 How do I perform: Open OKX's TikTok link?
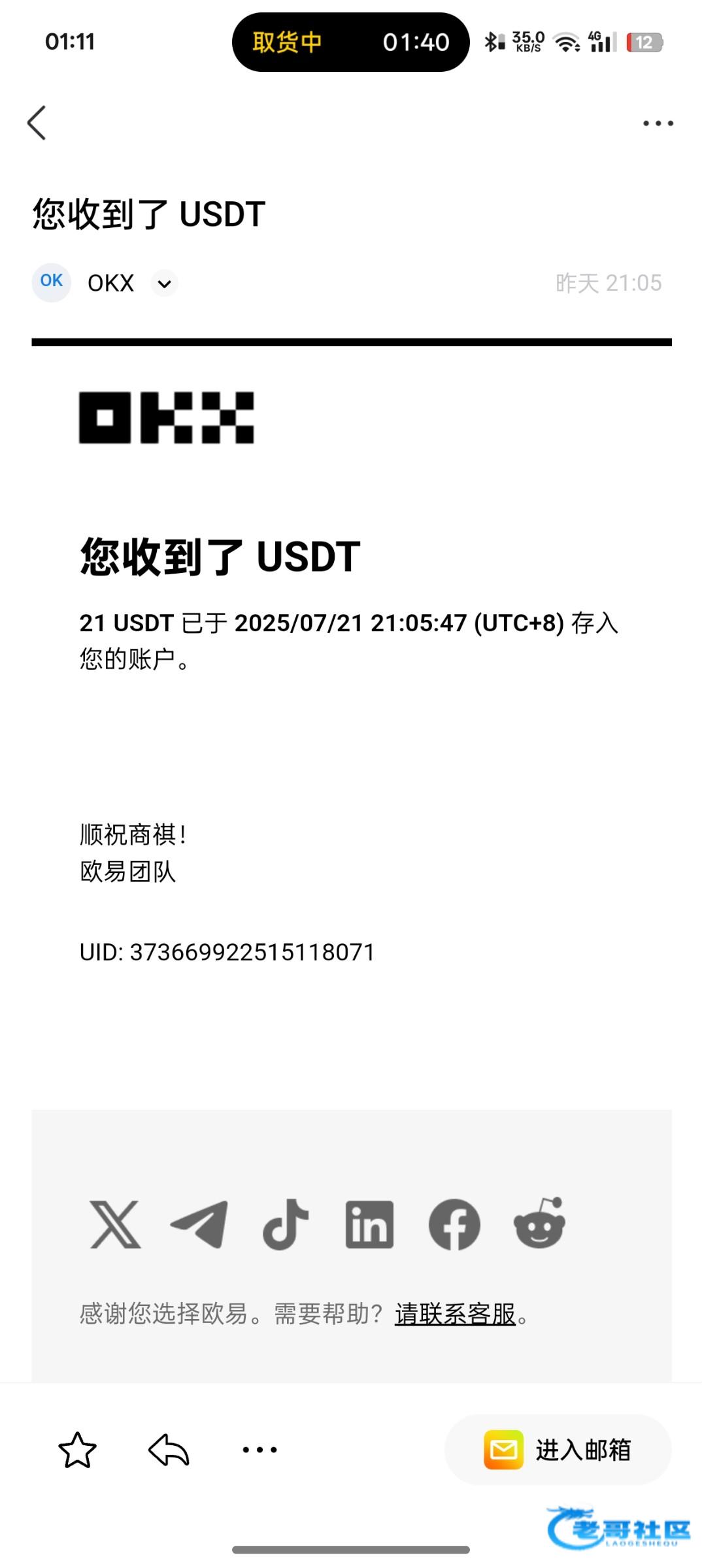tap(286, 1224)
